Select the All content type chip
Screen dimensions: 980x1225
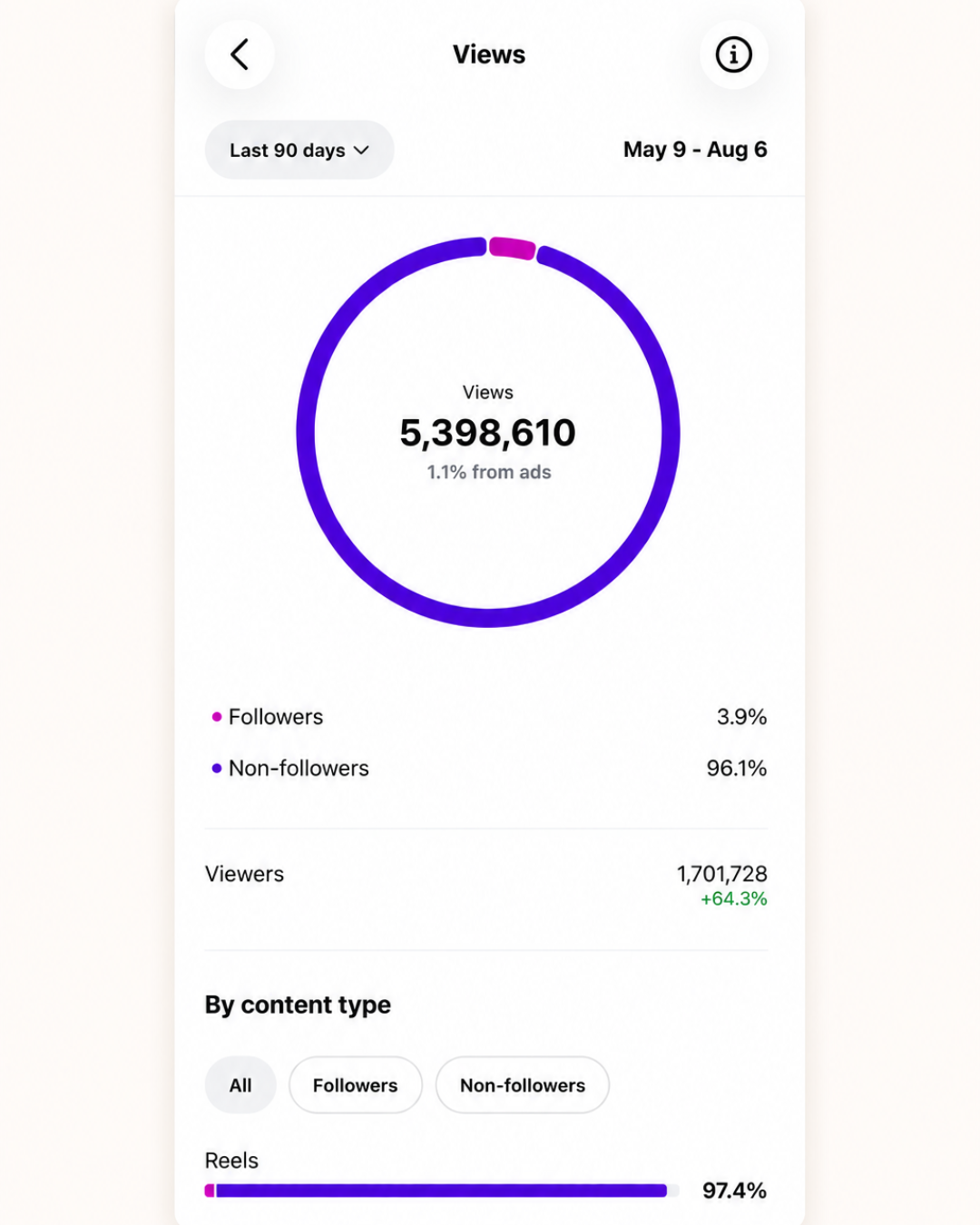click(x=240, y=1085)
